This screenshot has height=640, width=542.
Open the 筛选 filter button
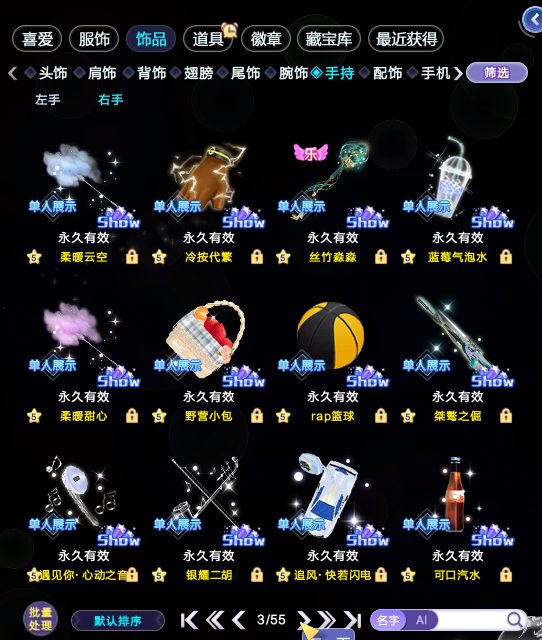(x=497, y=73)
